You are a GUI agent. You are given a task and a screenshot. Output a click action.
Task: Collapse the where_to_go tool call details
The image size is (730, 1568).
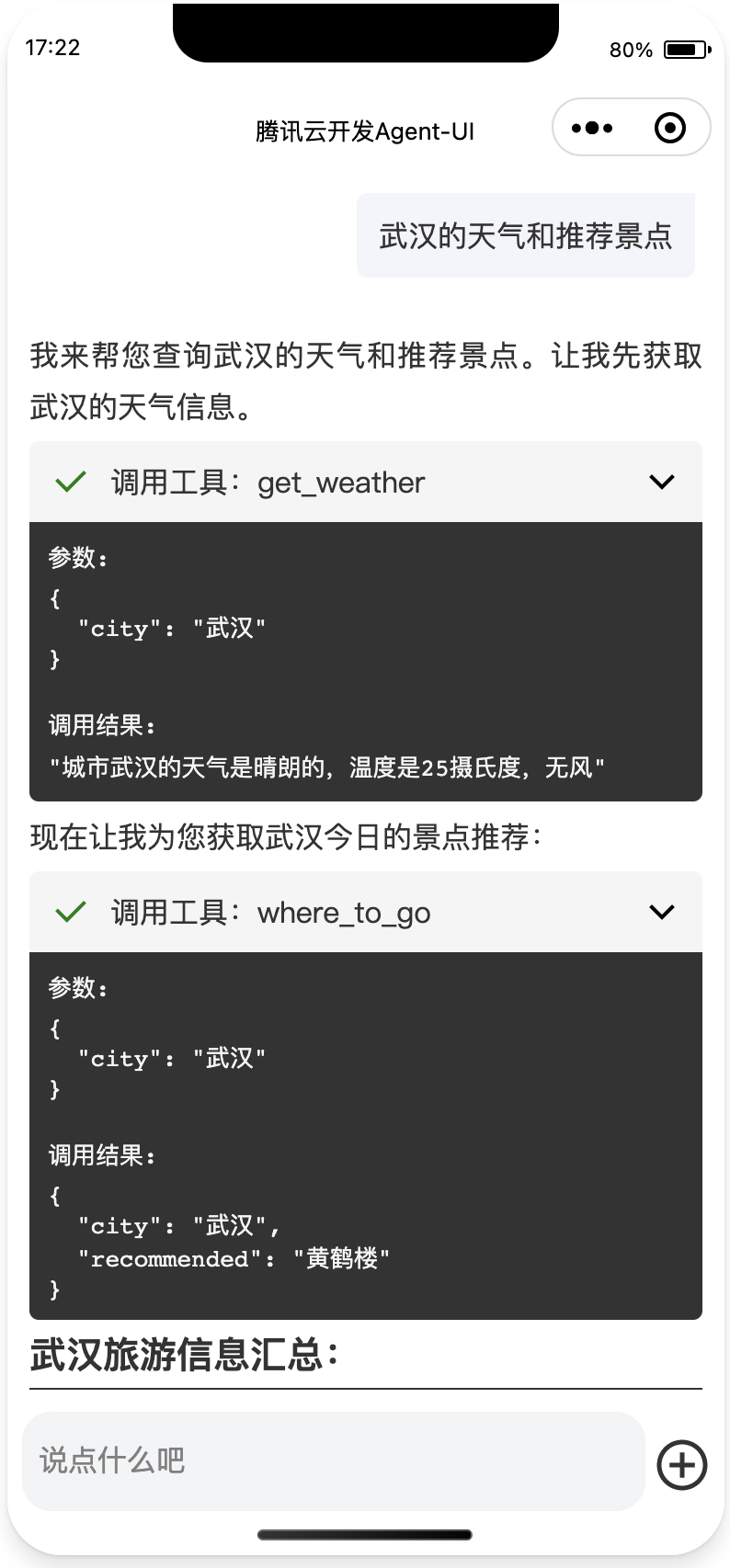(x=661, y=912)
